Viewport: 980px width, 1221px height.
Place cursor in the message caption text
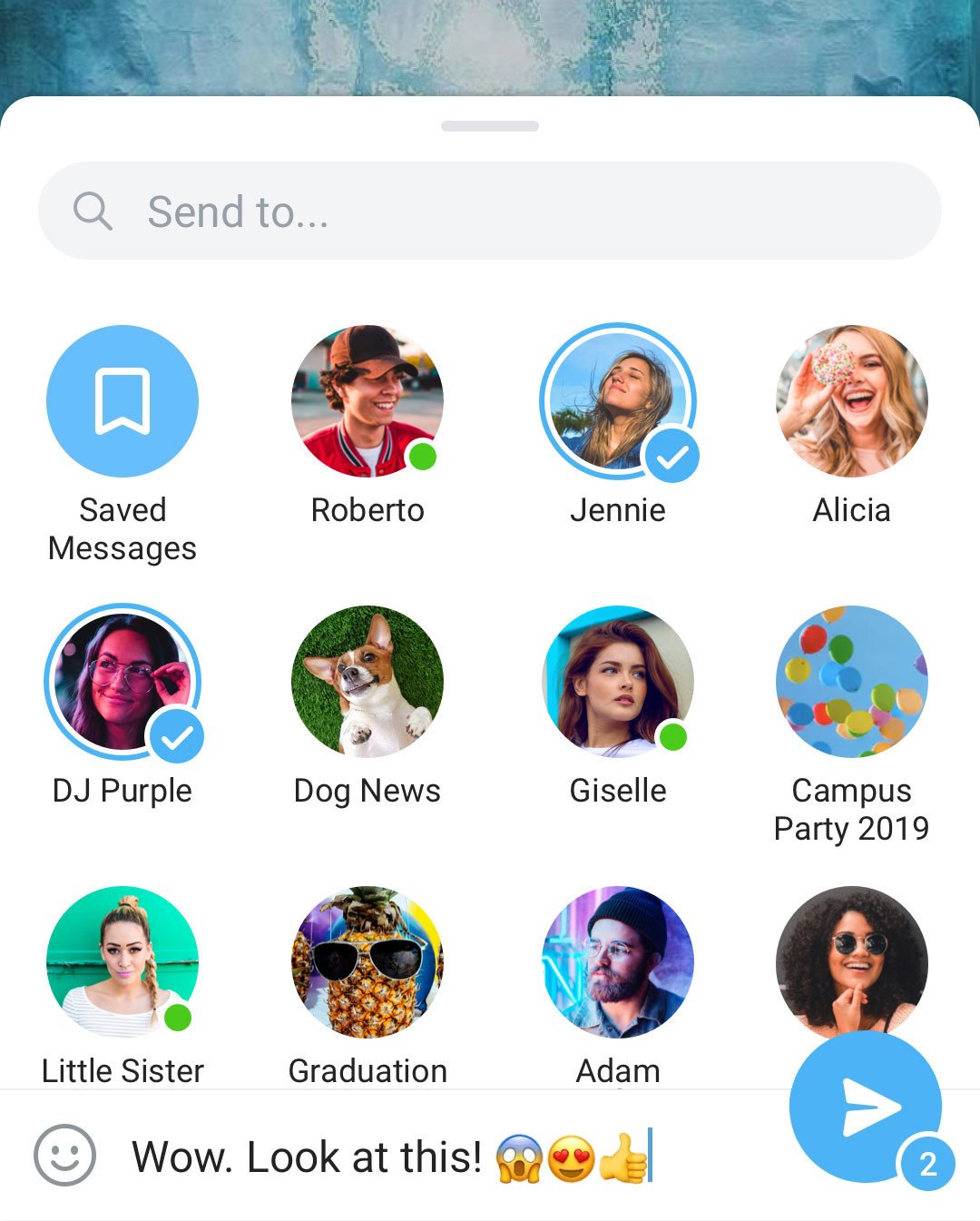(390, 1157)
